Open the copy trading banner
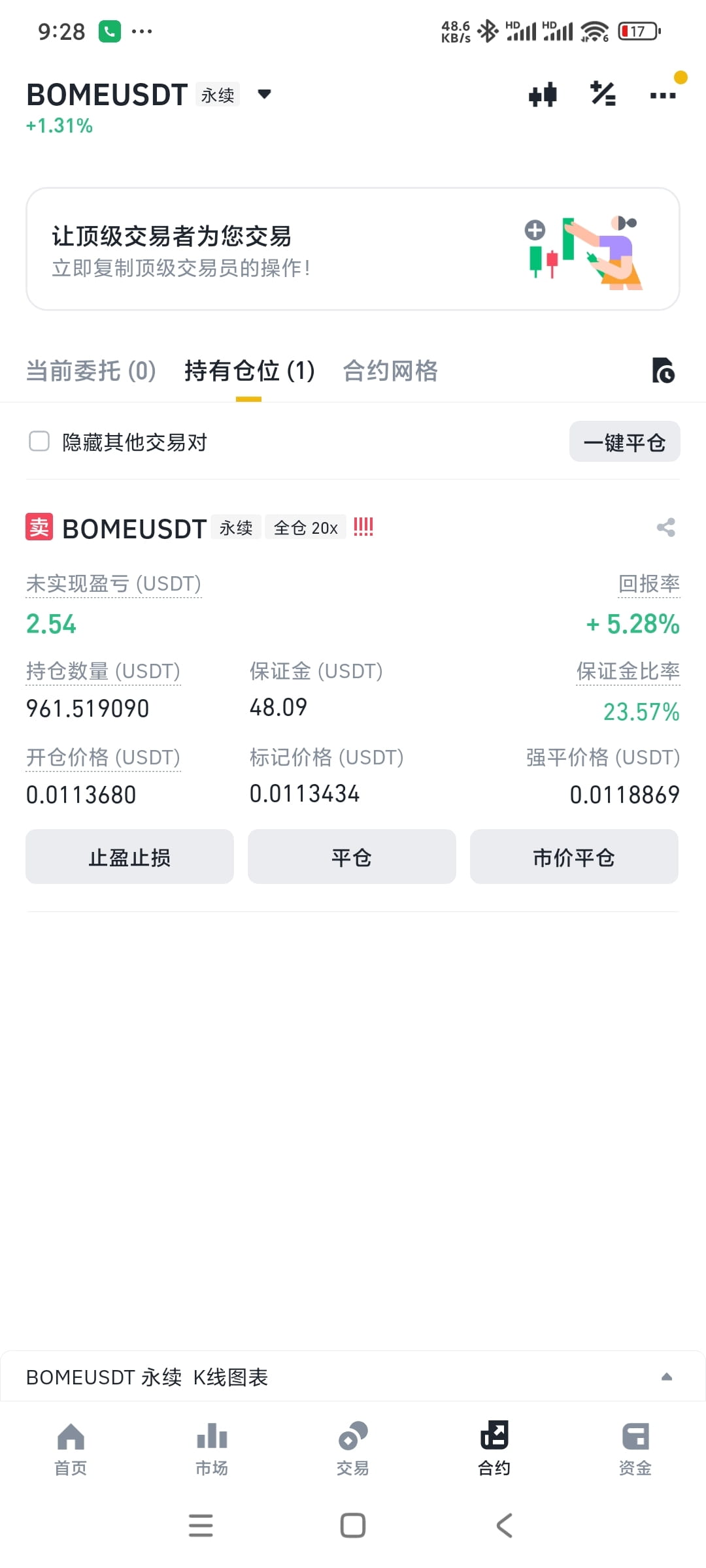 [x=353, y=249]
